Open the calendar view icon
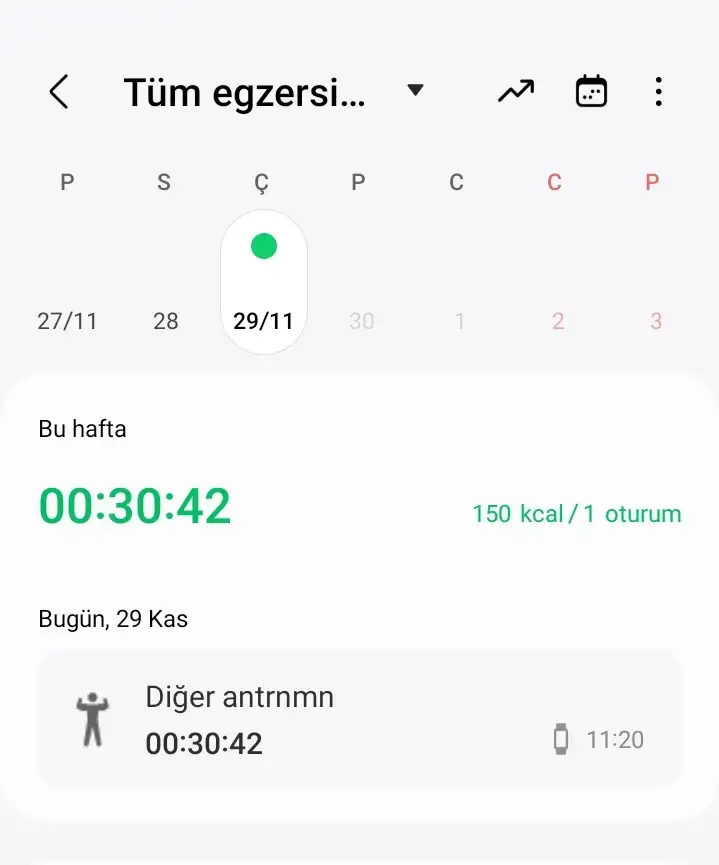Viewport: 719px width, 865px height. 591,92
